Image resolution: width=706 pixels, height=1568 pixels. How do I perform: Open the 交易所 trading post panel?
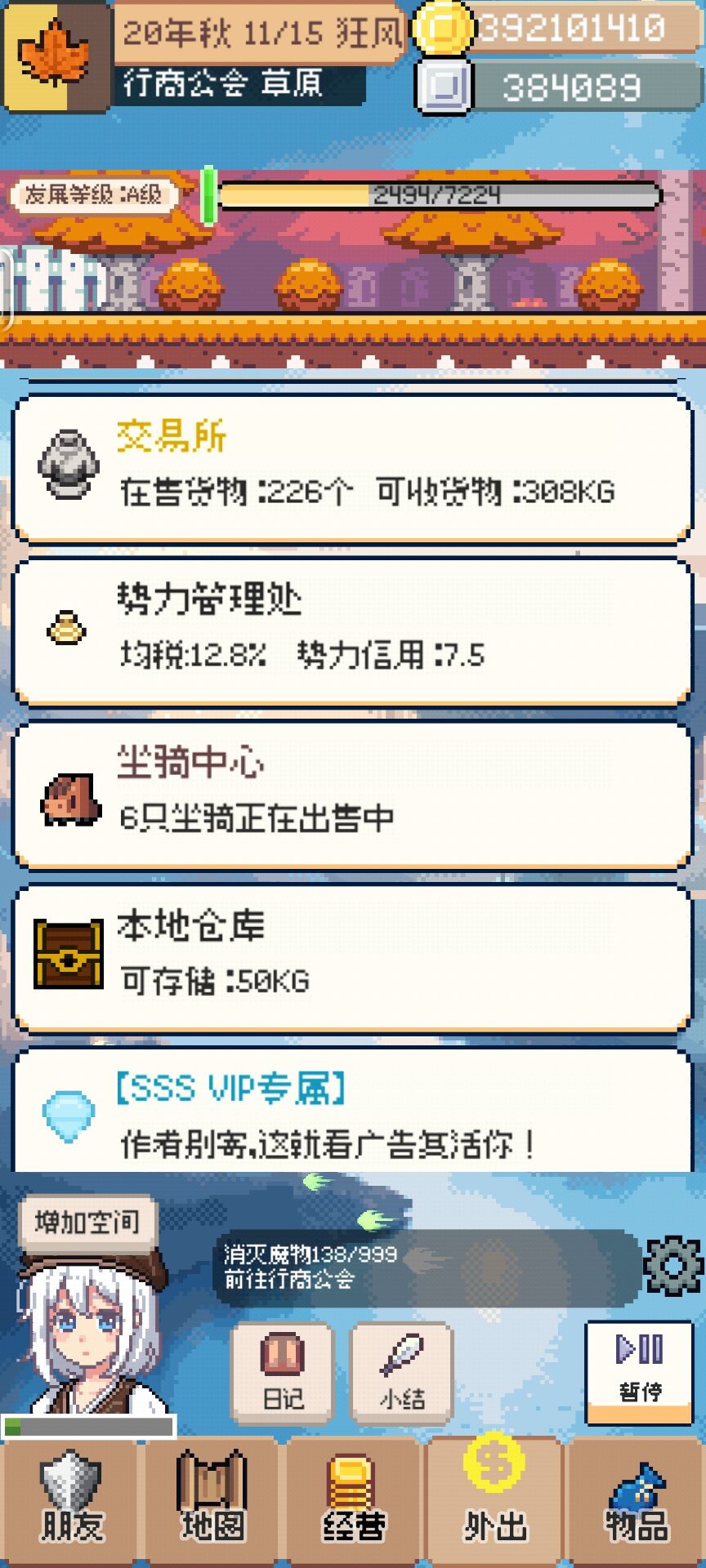click(x=351, y=465)
